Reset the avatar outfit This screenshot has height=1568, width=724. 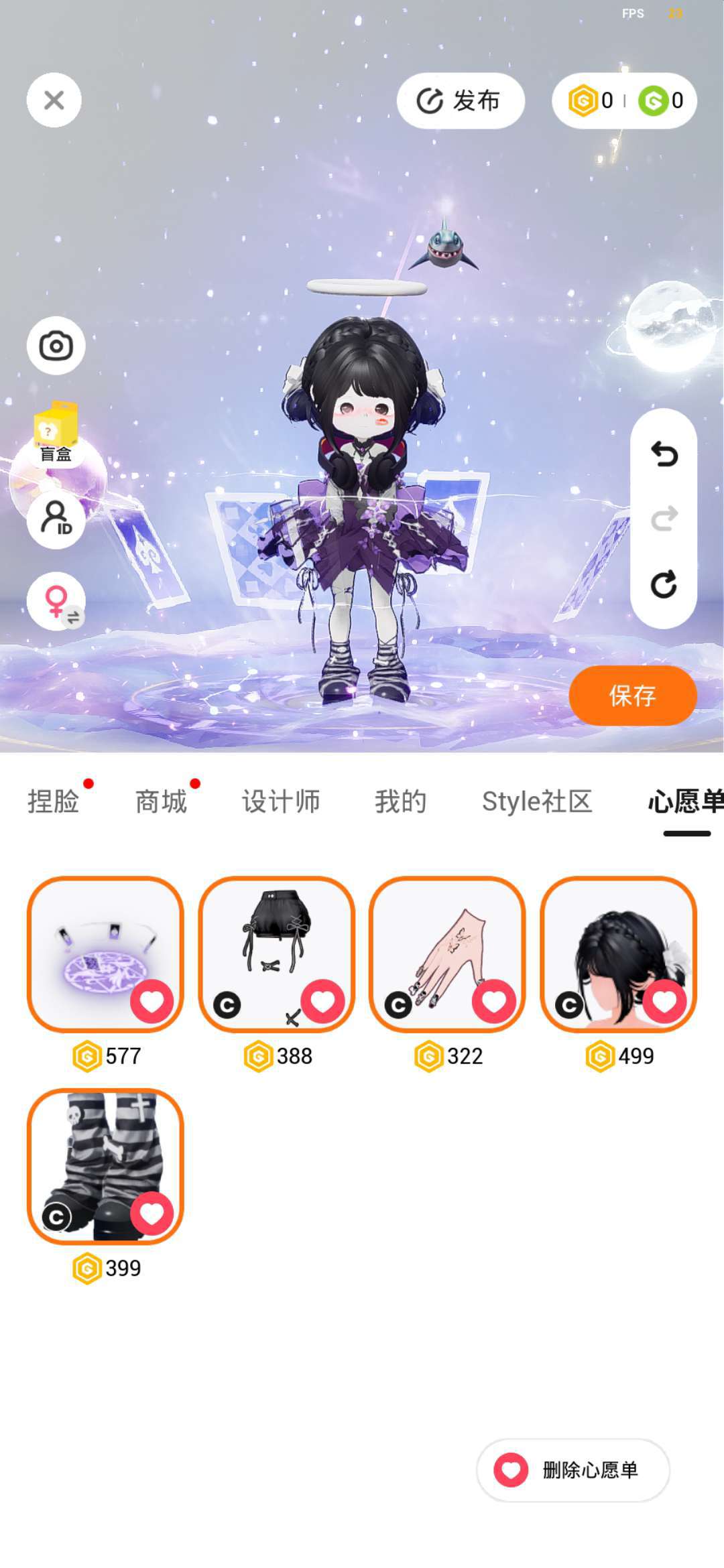664,584
